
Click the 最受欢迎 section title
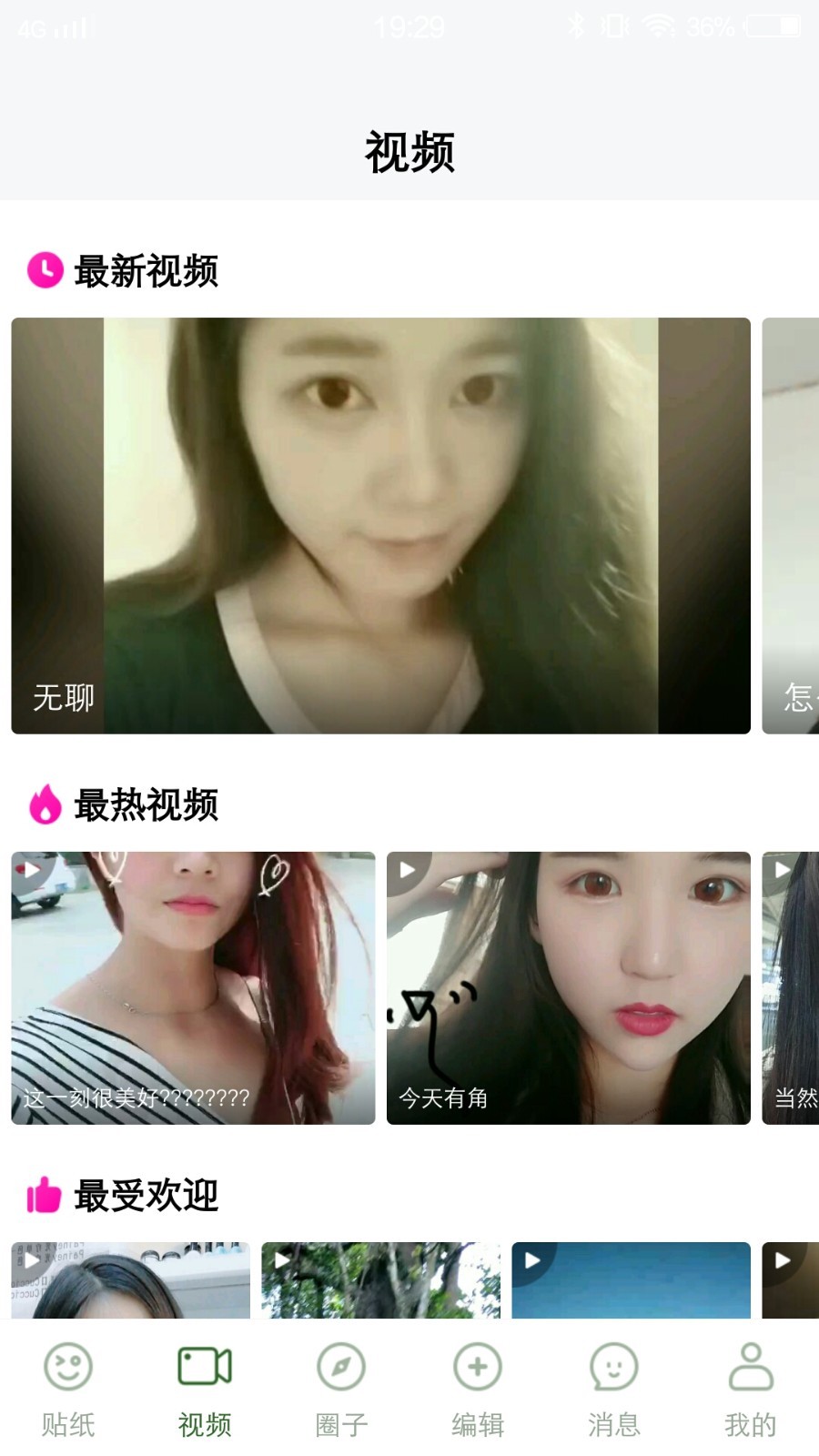[x=146, y=1196]
